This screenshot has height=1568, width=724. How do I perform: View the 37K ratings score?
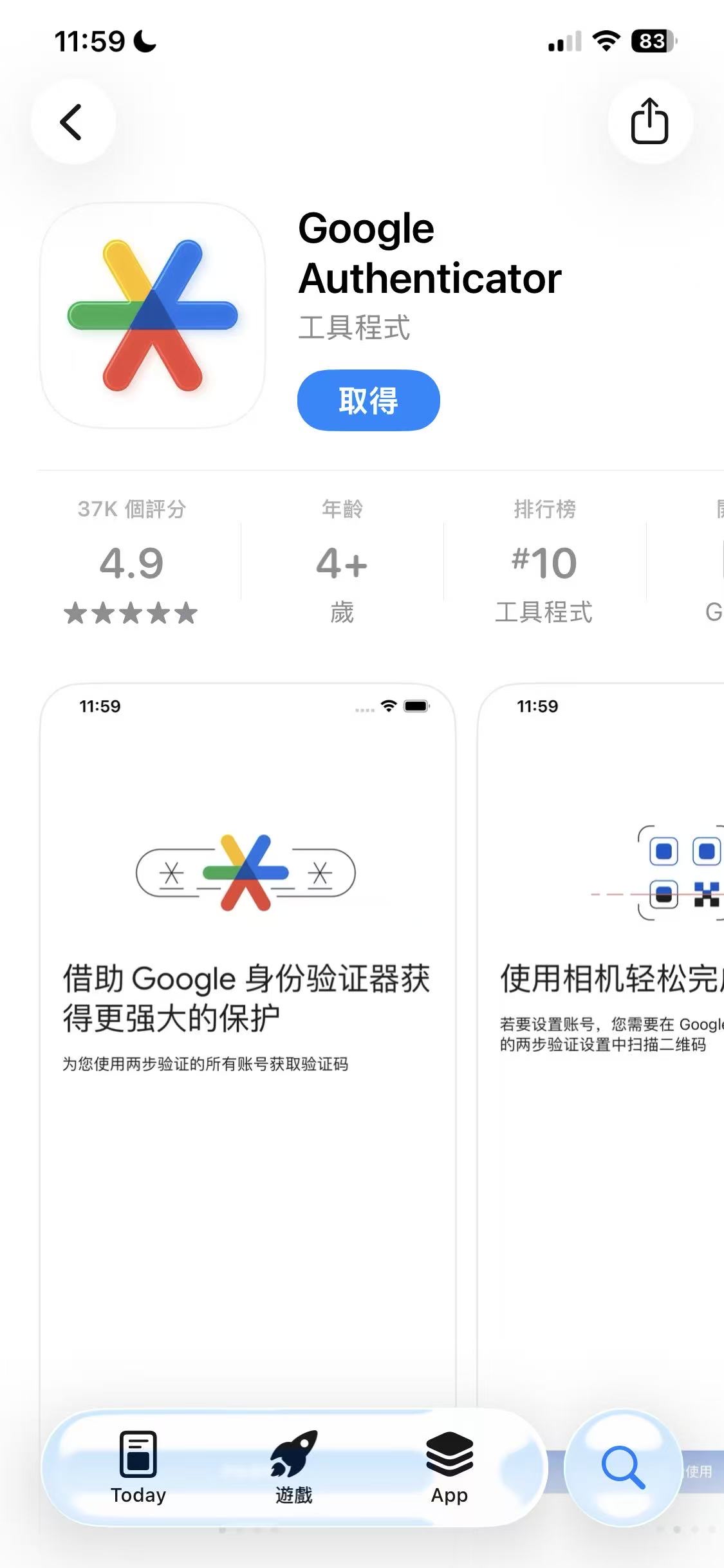131,561
